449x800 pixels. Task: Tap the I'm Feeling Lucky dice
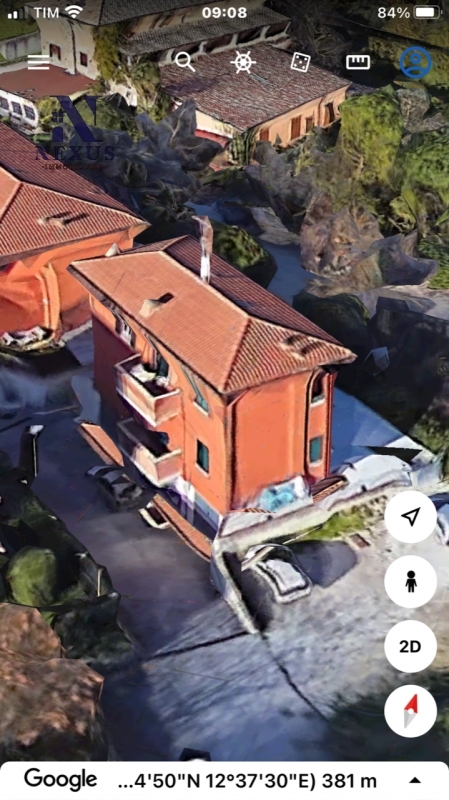(x=301, y=62)
